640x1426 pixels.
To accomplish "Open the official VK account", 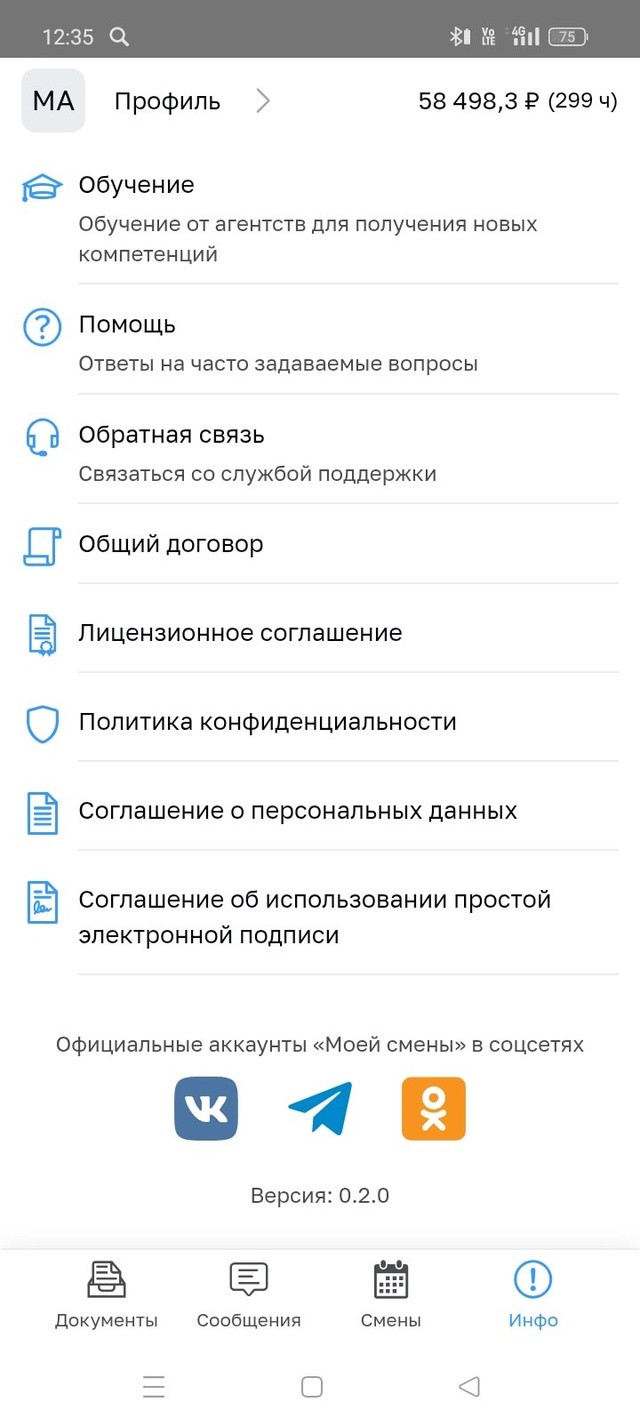I will (206, 1108).
